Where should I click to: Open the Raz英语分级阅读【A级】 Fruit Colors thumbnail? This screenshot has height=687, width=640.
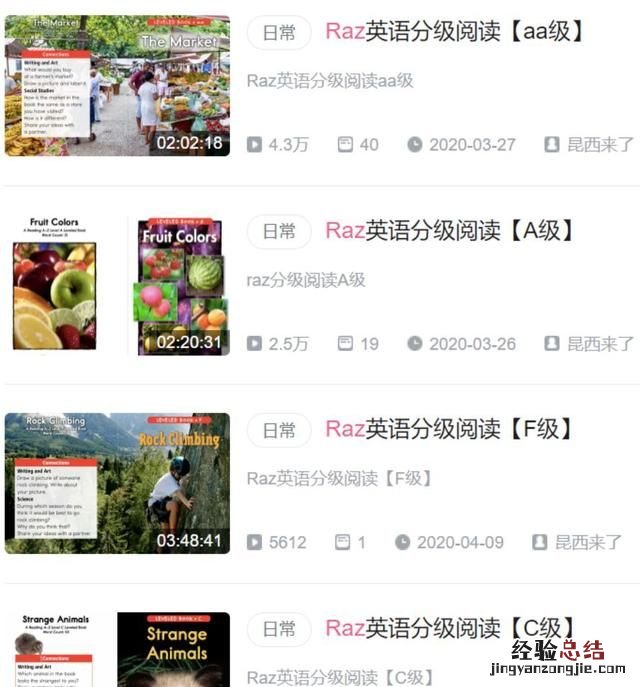pos(117,284)
